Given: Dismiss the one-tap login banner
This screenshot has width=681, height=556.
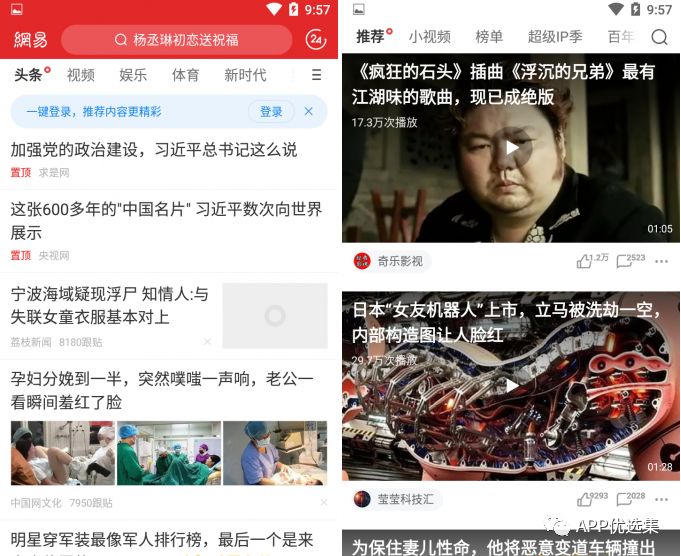Looking at the screenshot, I should click(x=309, y=112).
